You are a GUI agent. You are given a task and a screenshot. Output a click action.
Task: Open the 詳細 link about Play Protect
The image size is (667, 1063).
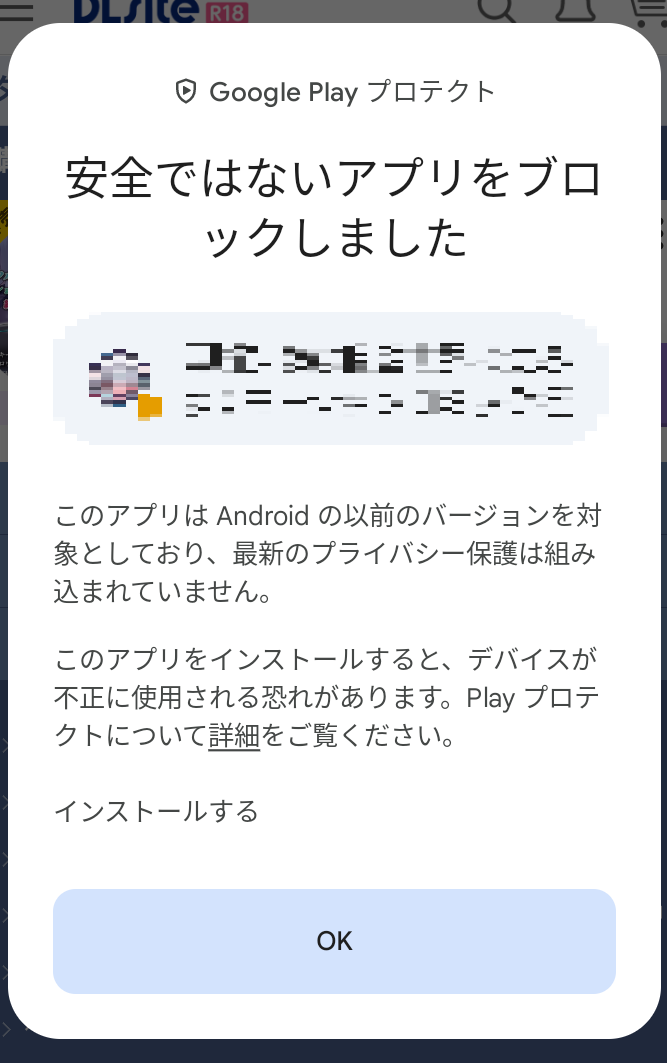(x=234, y=738)
